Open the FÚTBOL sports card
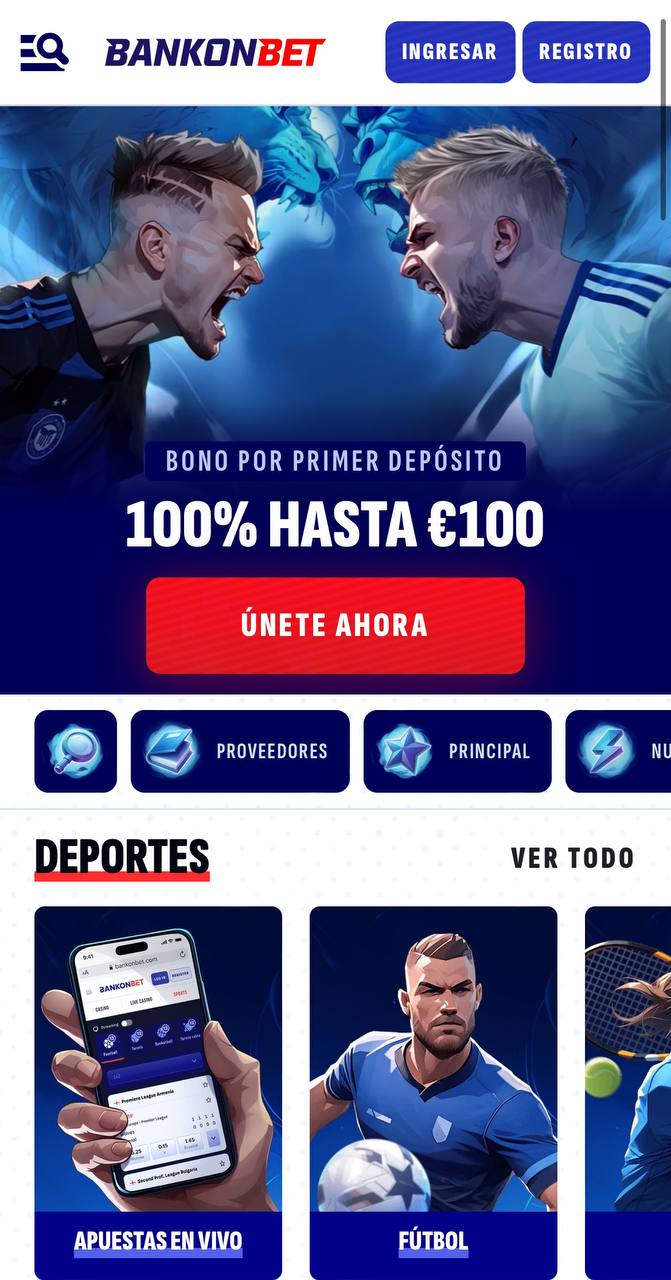Image resolution: width=671 pixels, height=1280 pixels. (x=433, y=1090)
